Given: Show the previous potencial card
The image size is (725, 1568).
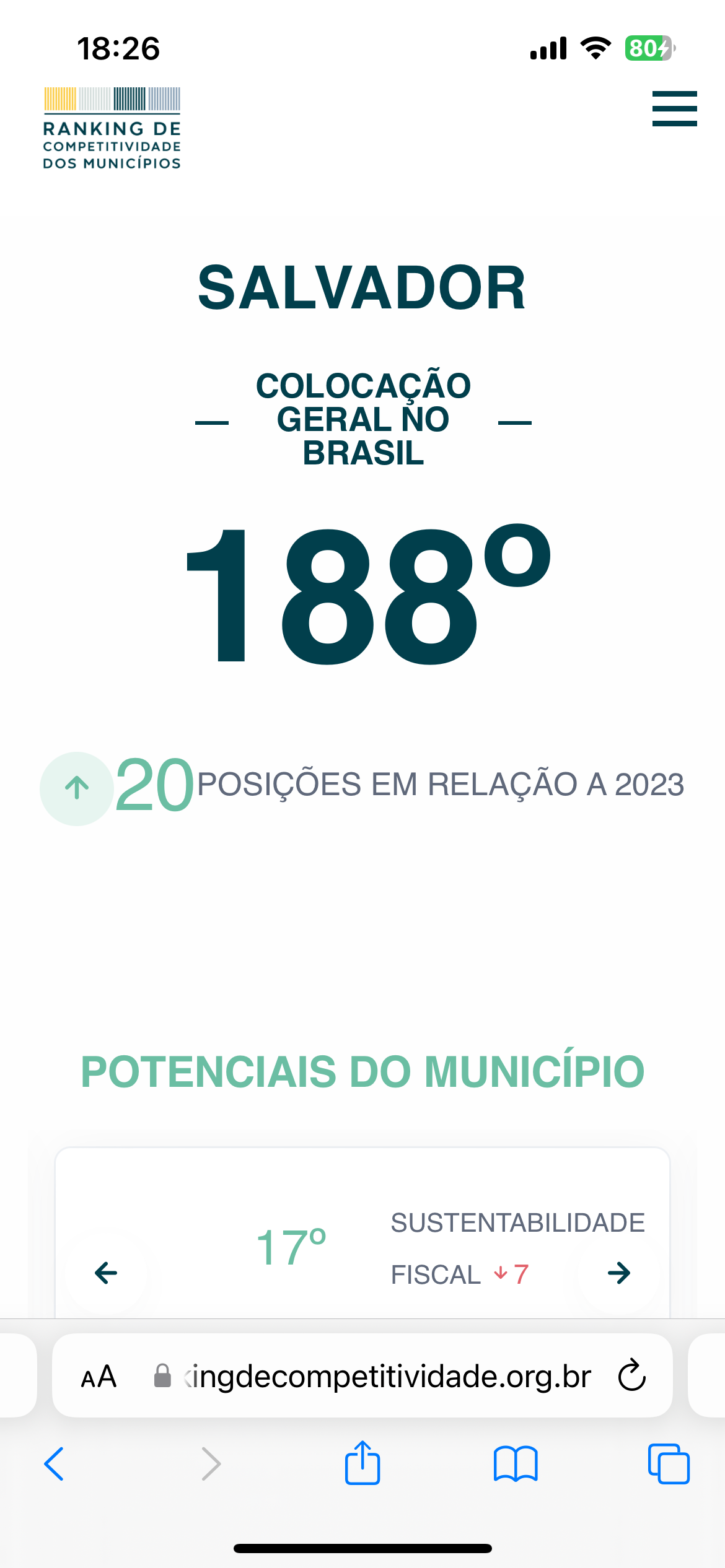Looking at the screenshot, I should pyautogui.click(x=106, y=1273).
